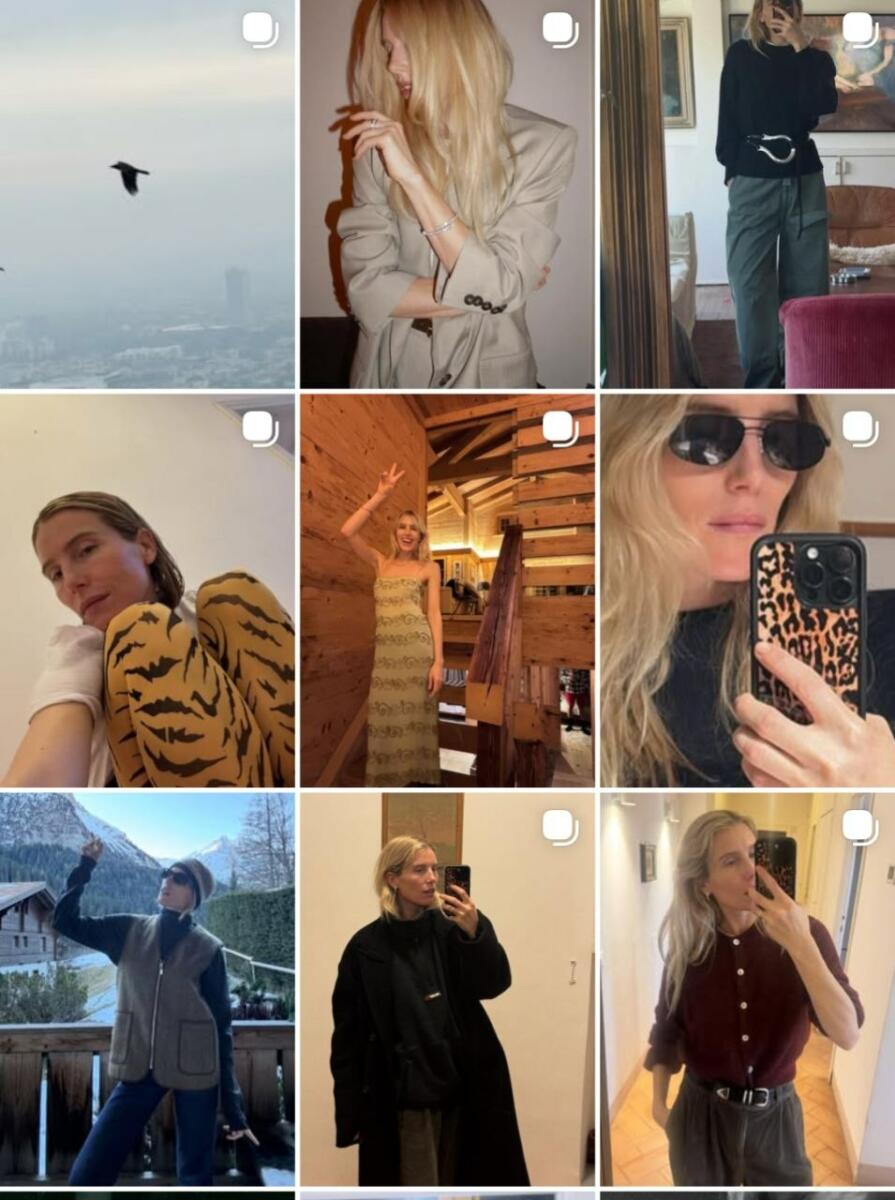Open the post with the tiger-print leggings

pos(147,590)
